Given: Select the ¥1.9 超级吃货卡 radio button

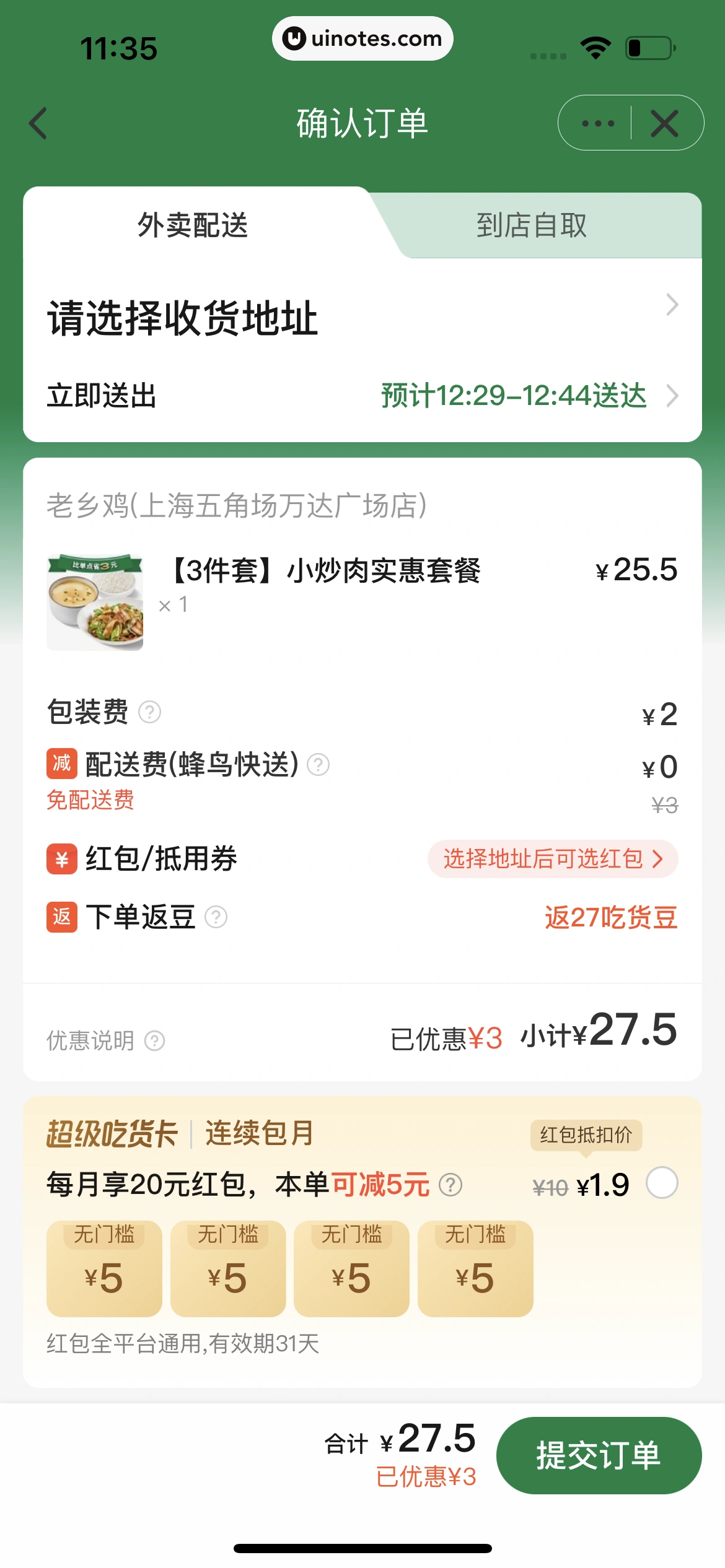Looking at the screenshot, I should [662, 1182].
